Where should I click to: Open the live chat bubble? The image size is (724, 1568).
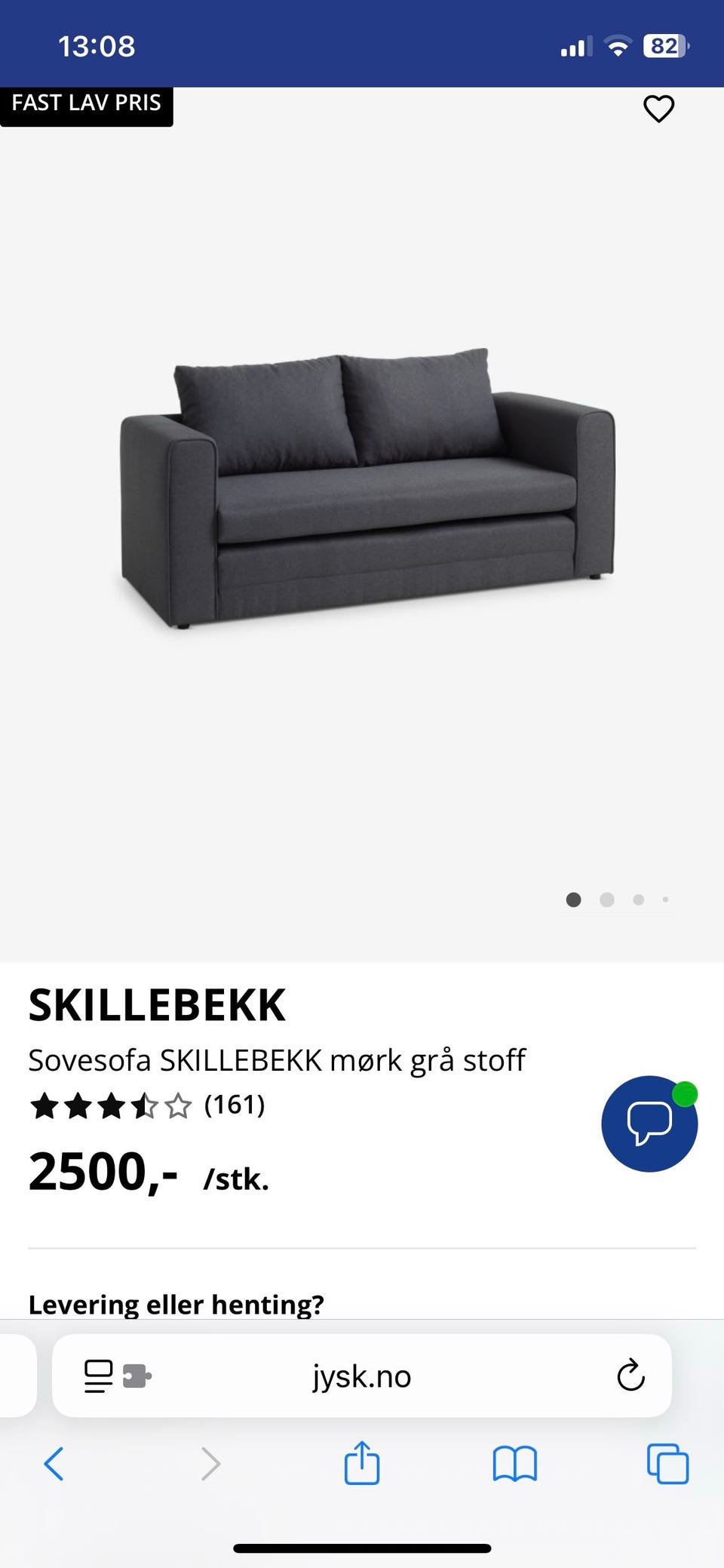pyautogui.click(x=649, y=1123)
